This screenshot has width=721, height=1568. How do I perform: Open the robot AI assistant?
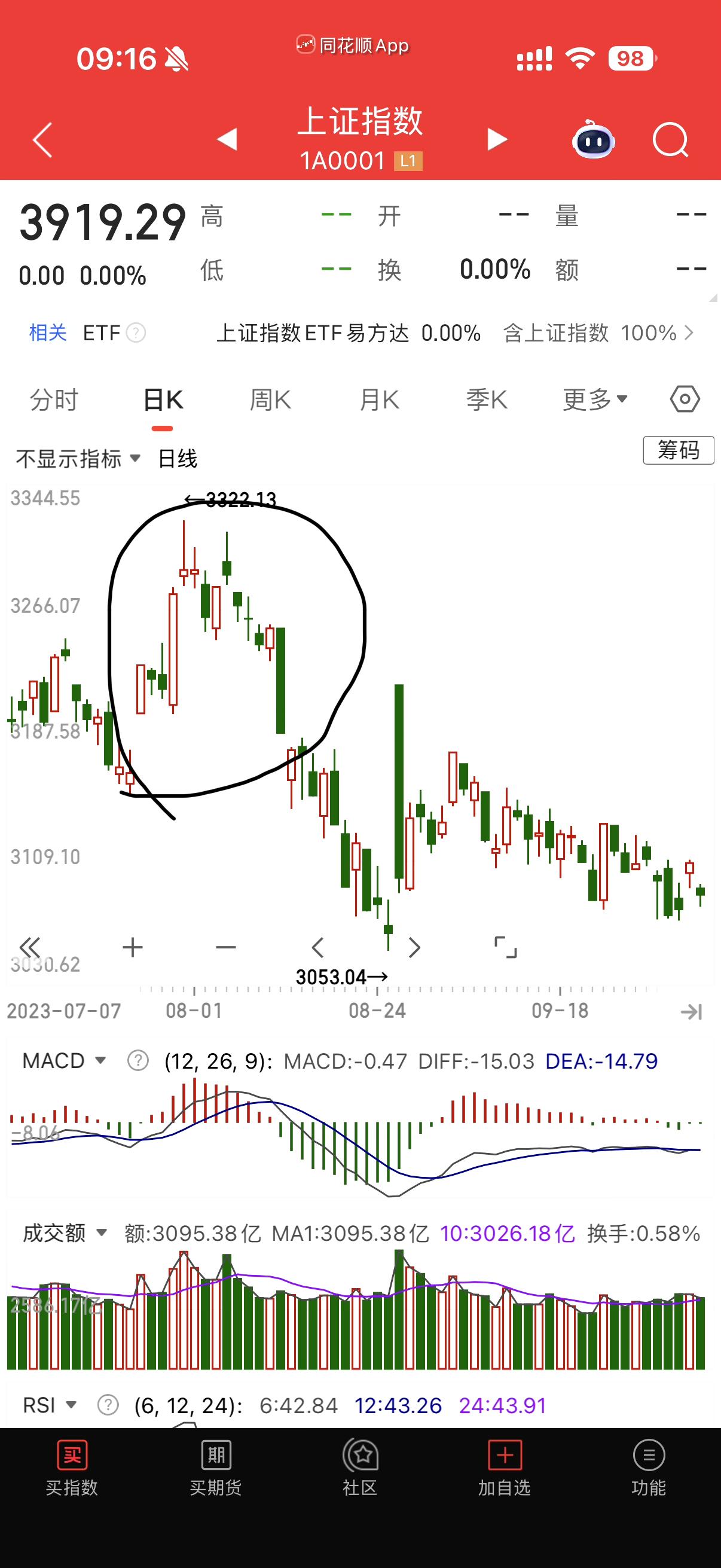coord(593,139)
